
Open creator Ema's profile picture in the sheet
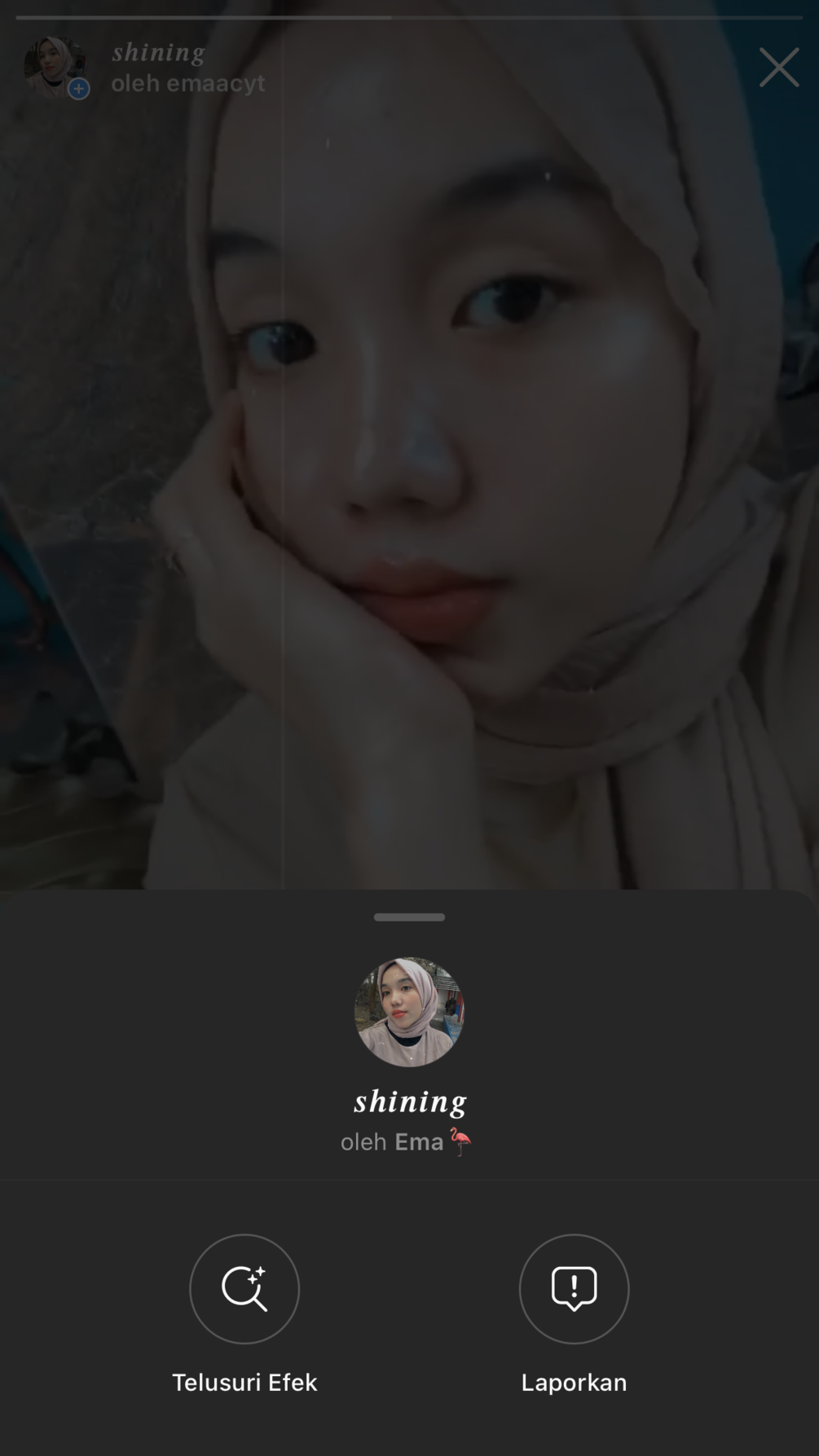(409, 1011)
